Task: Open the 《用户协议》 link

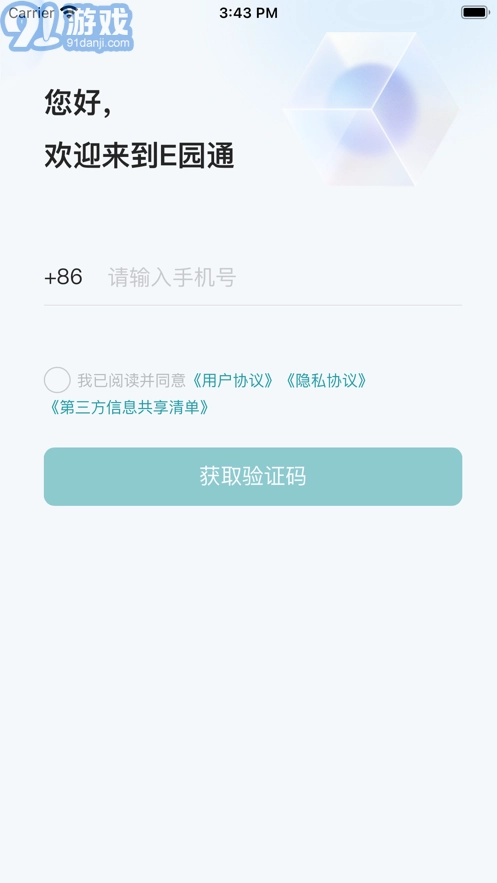Action: tap(232, 381)
